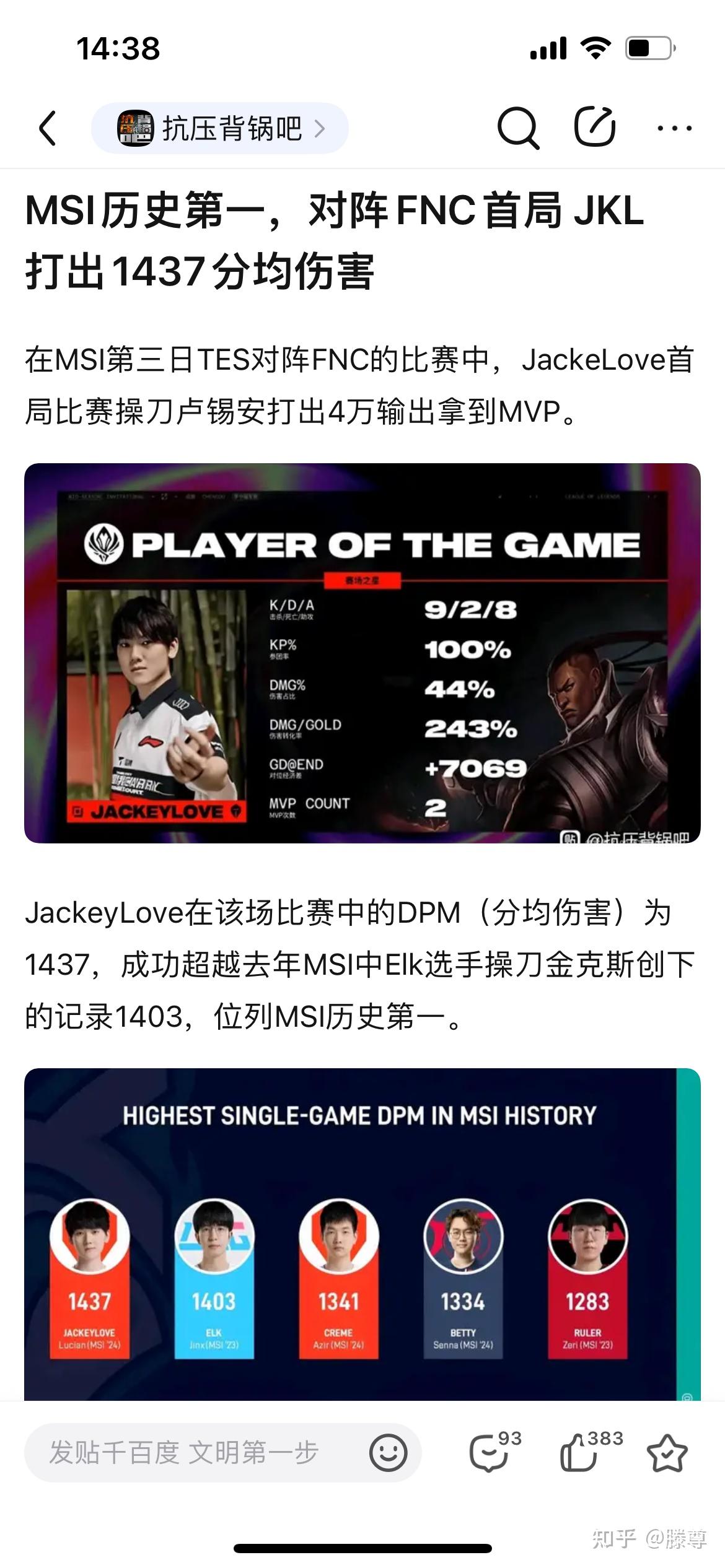Open the search magnifier icon
Screen dimensions: 725x1568
(x=518, y=128)
